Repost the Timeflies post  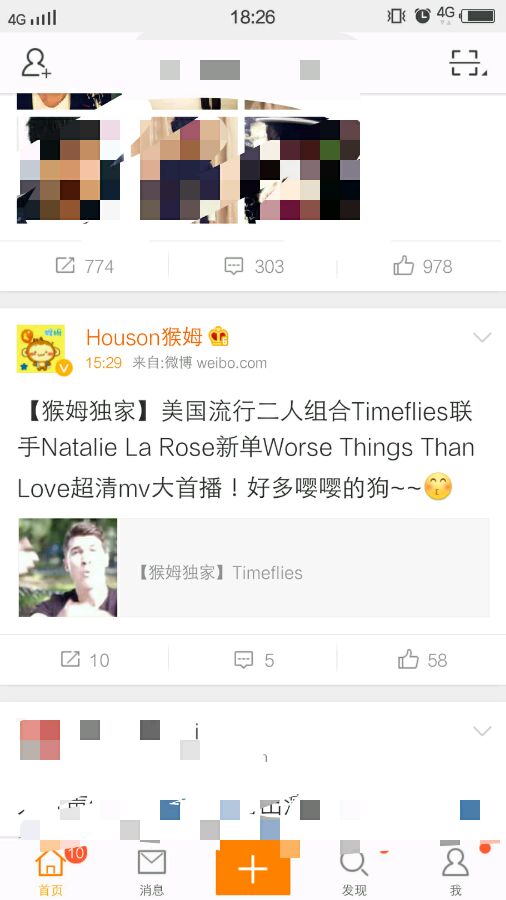coord(84,660)
